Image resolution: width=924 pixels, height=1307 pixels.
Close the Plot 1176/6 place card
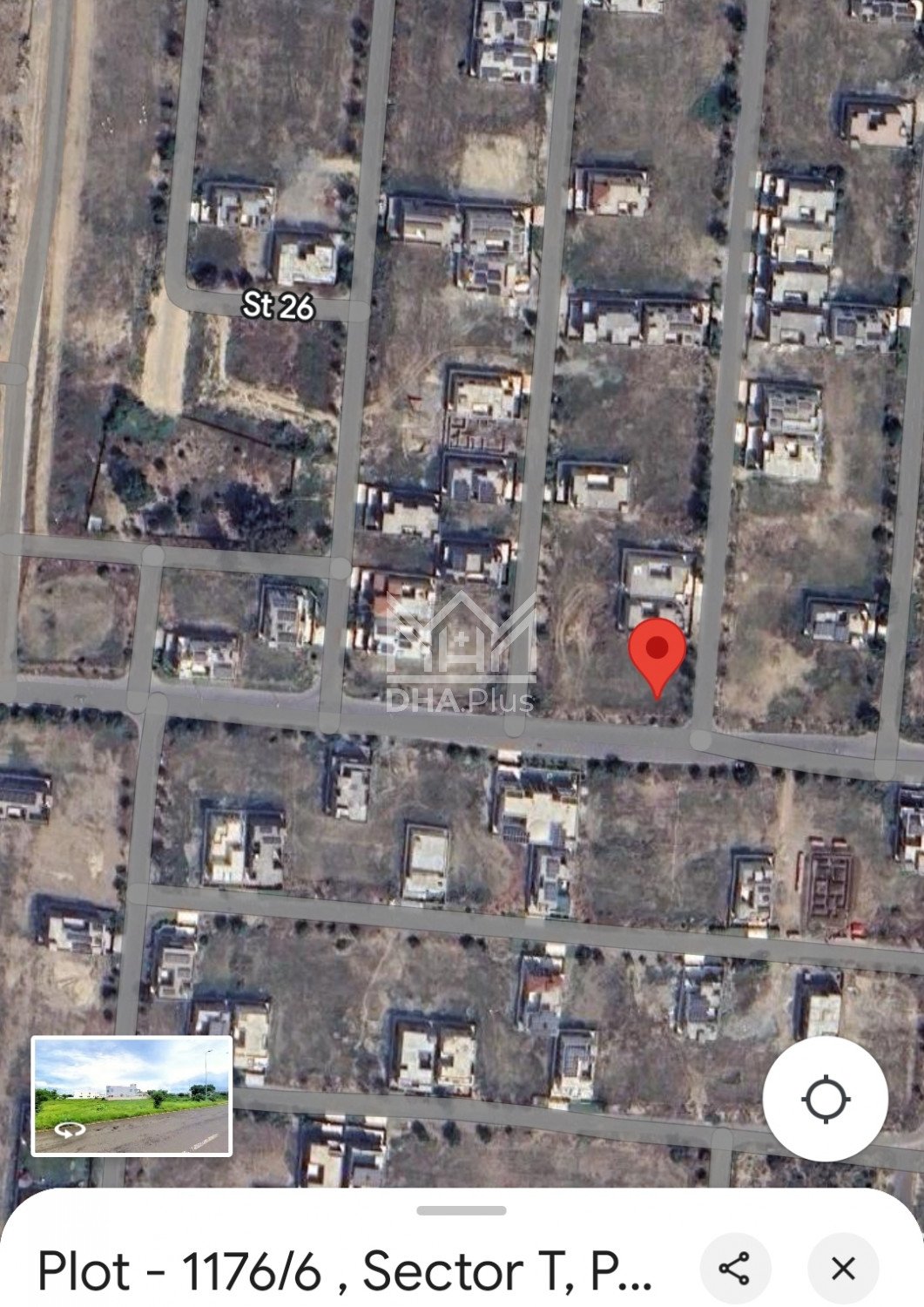tap(842, 1268)
